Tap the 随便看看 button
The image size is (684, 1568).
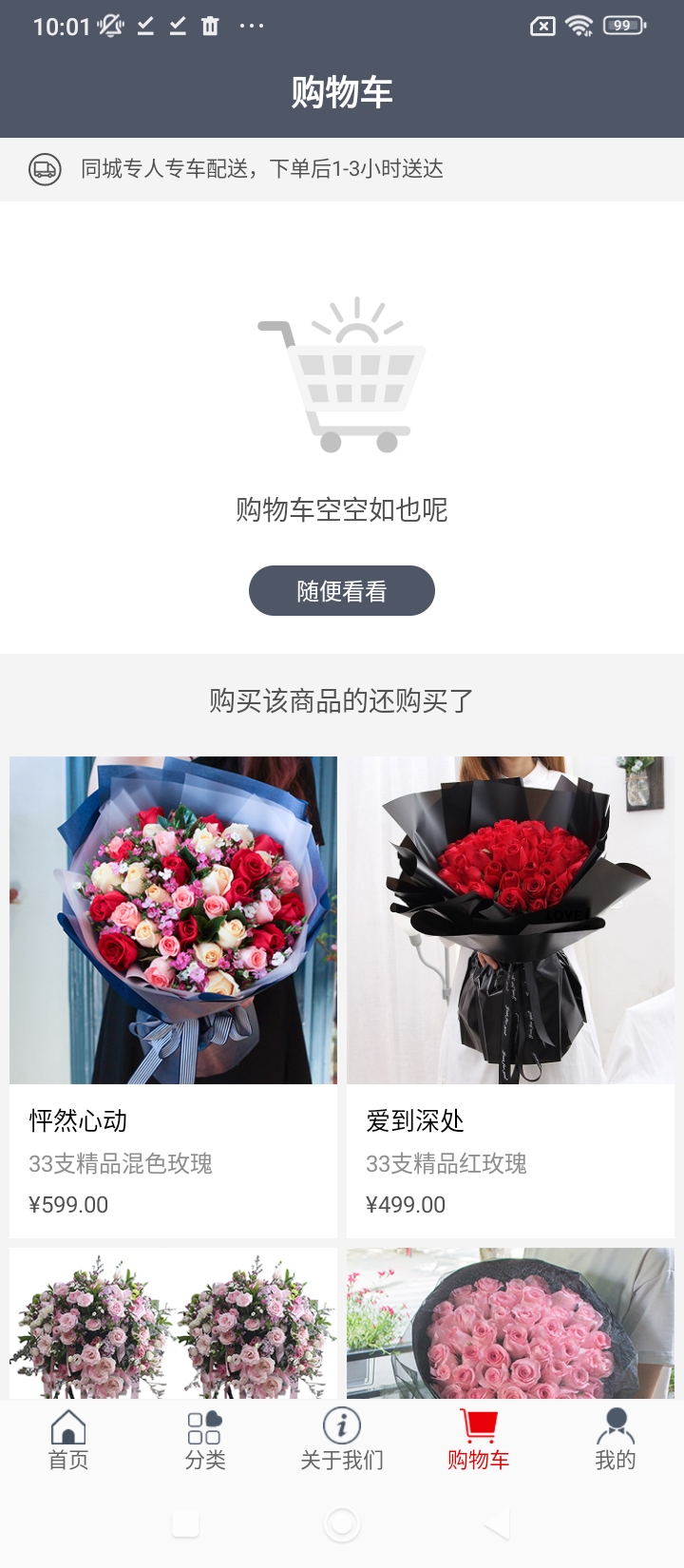342,591
